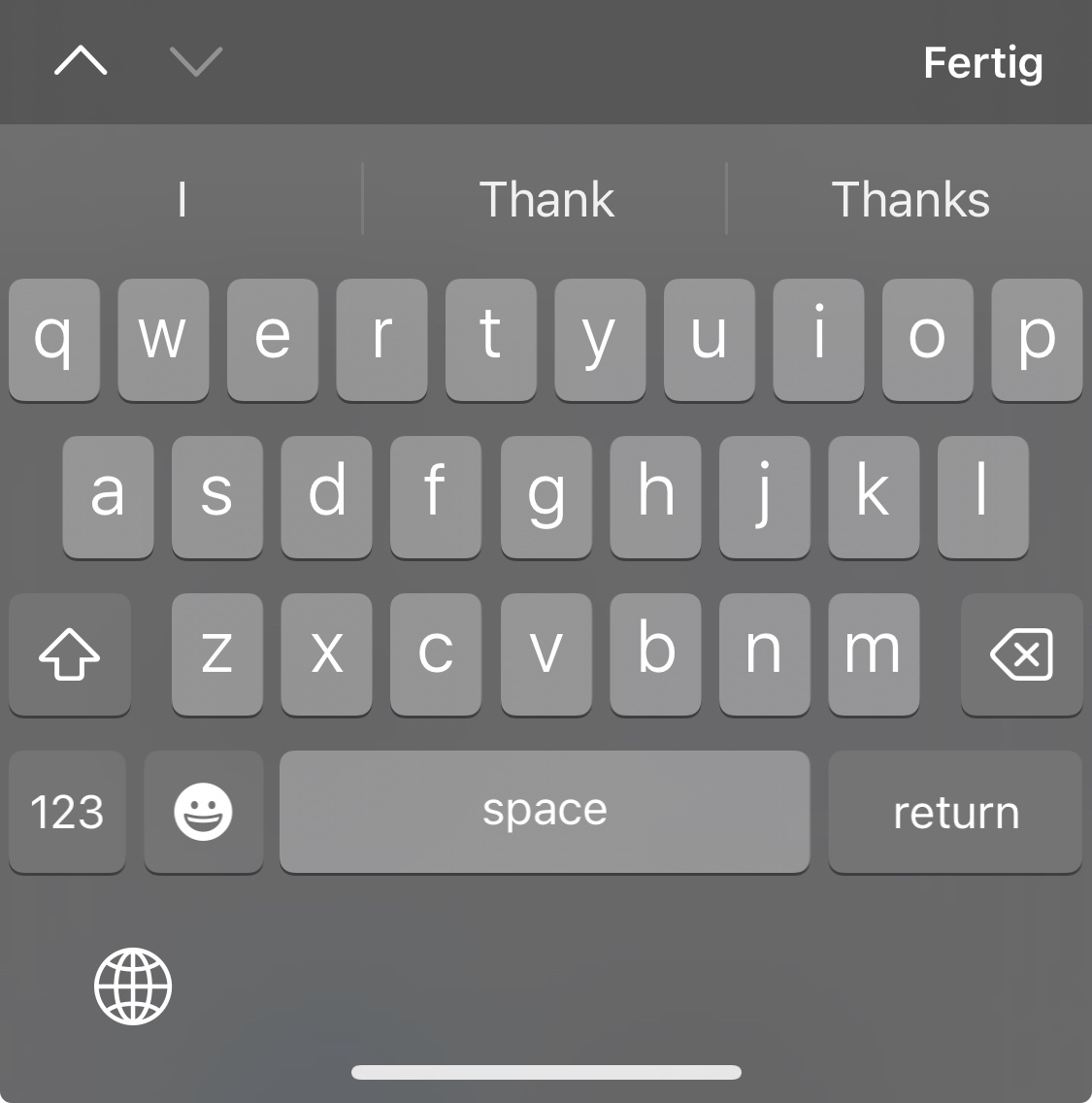Image resolution: width=1092 pixels, height=1103 pixels.
Task: Tap the space bar
Action: click(545, 812)
